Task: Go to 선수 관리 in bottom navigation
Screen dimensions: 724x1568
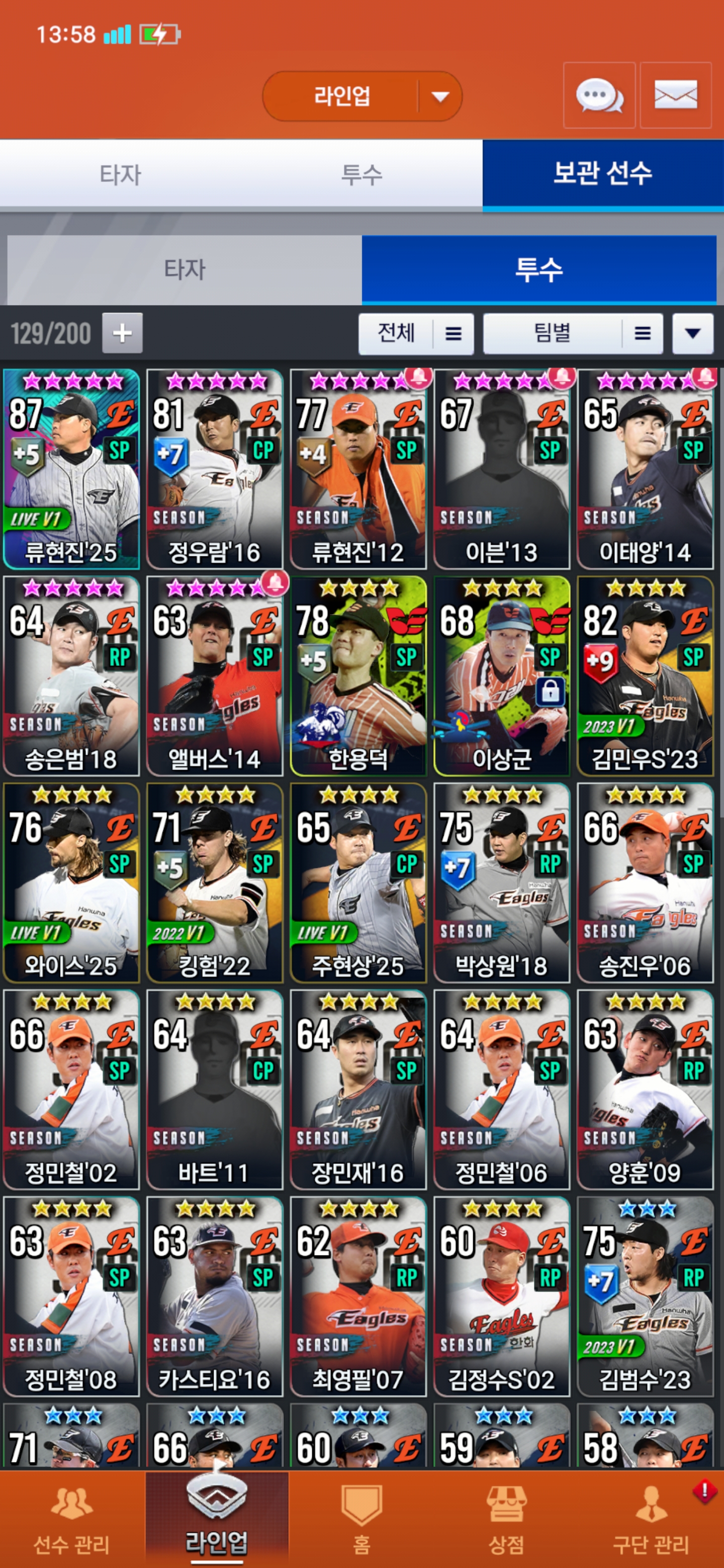Action: (x=72, y=1519)
